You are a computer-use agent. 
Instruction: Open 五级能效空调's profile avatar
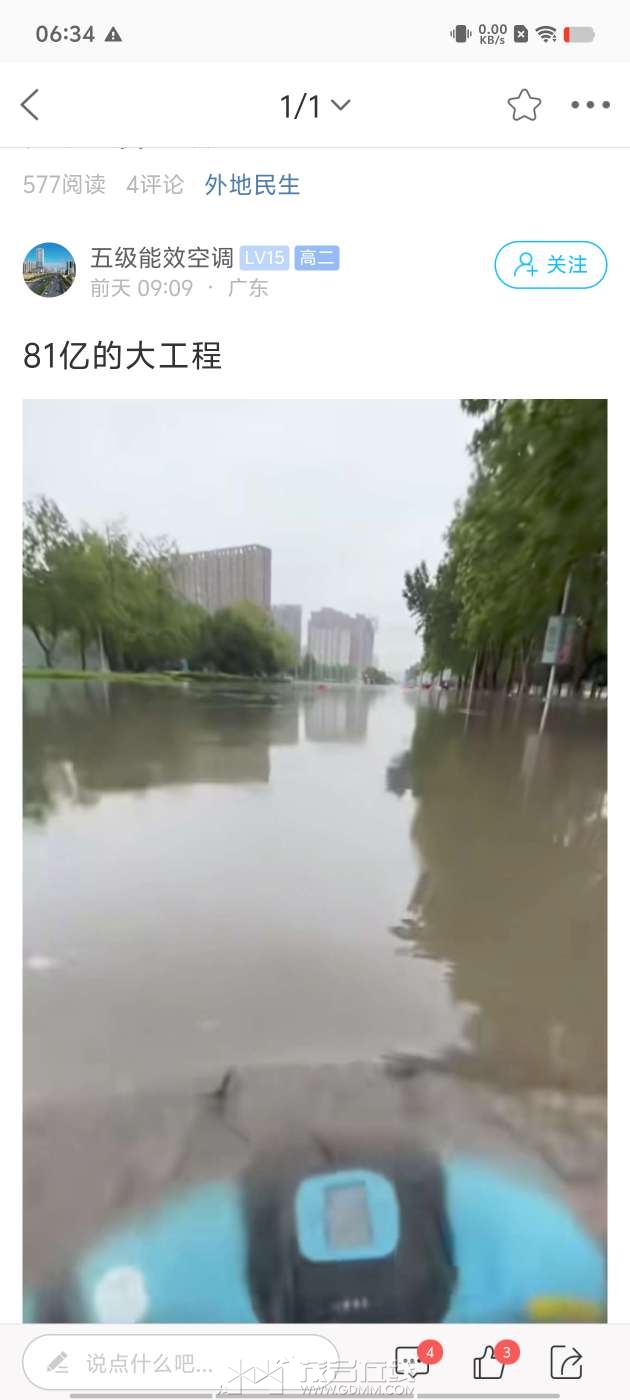pos(49,270)
